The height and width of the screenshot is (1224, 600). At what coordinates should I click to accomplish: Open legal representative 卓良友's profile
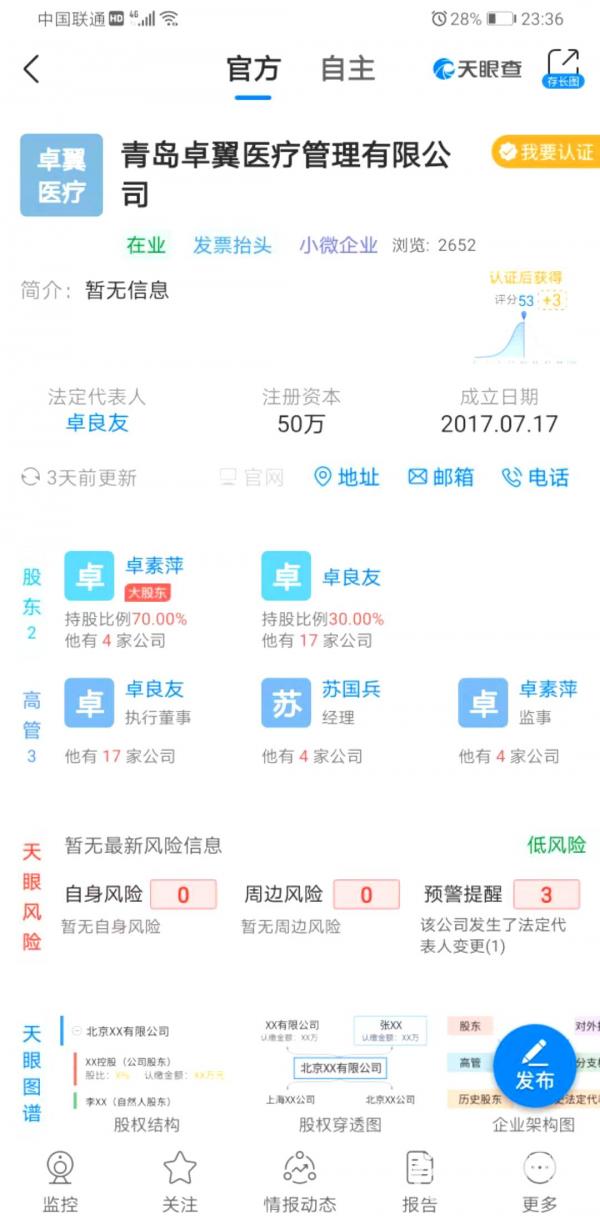pyautogui.click(x=97, y=423)
